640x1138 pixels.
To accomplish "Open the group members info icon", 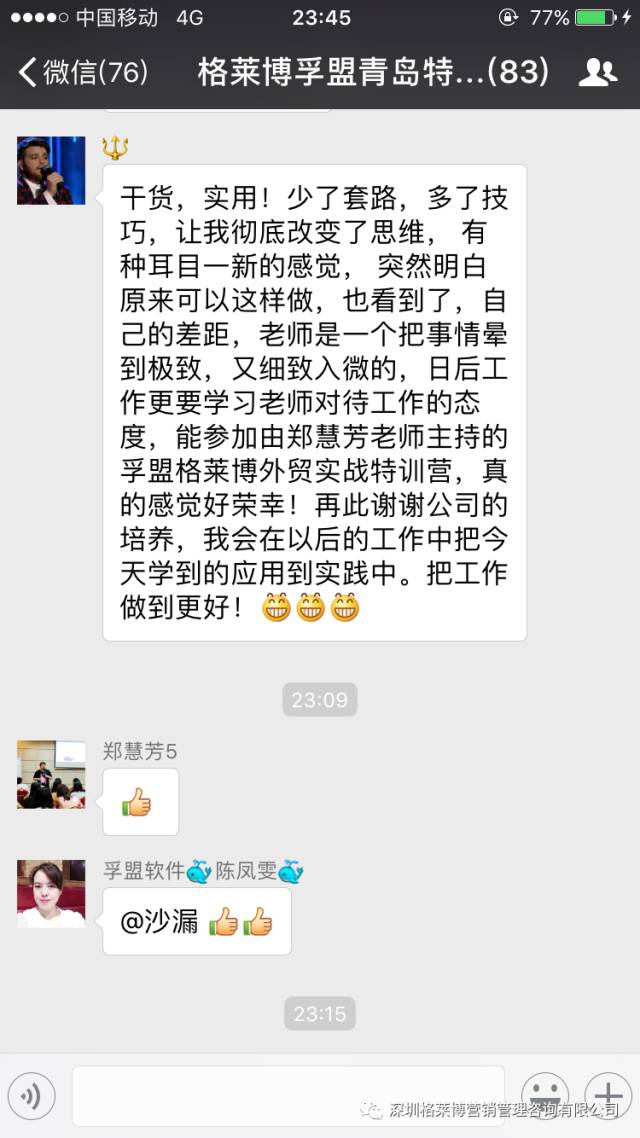I will pos(598,72).
